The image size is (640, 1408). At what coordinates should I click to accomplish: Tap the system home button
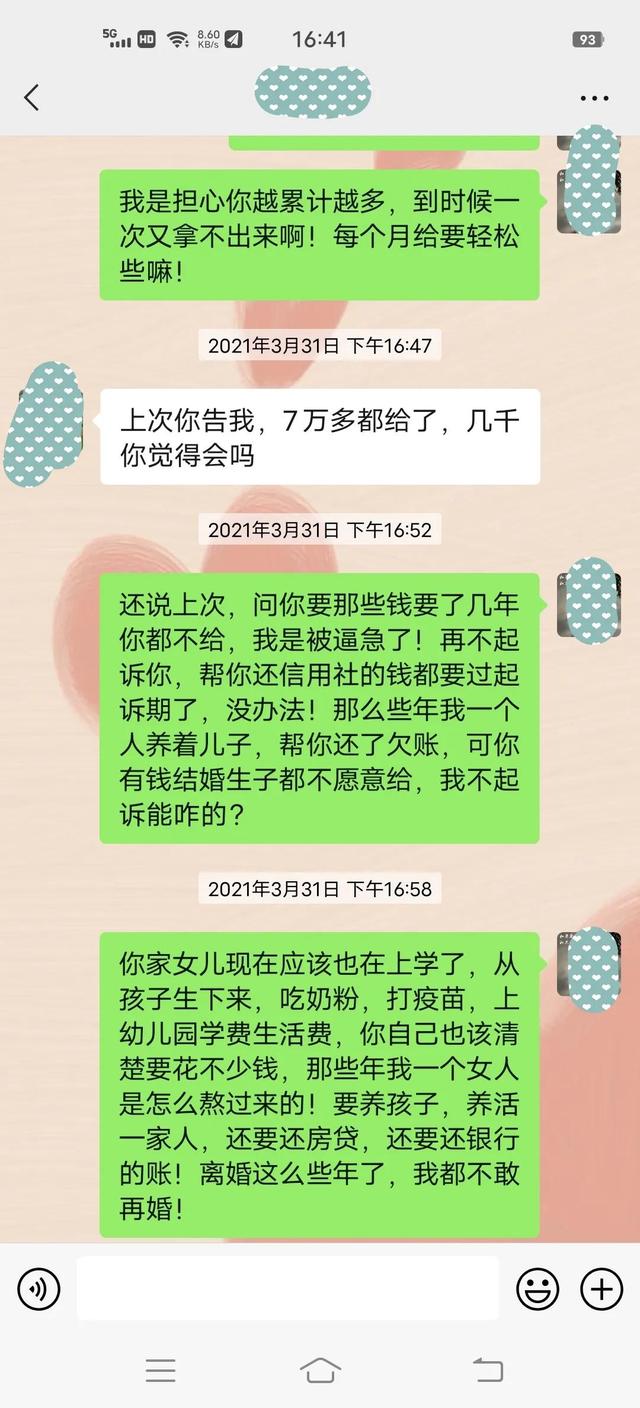320,1370
